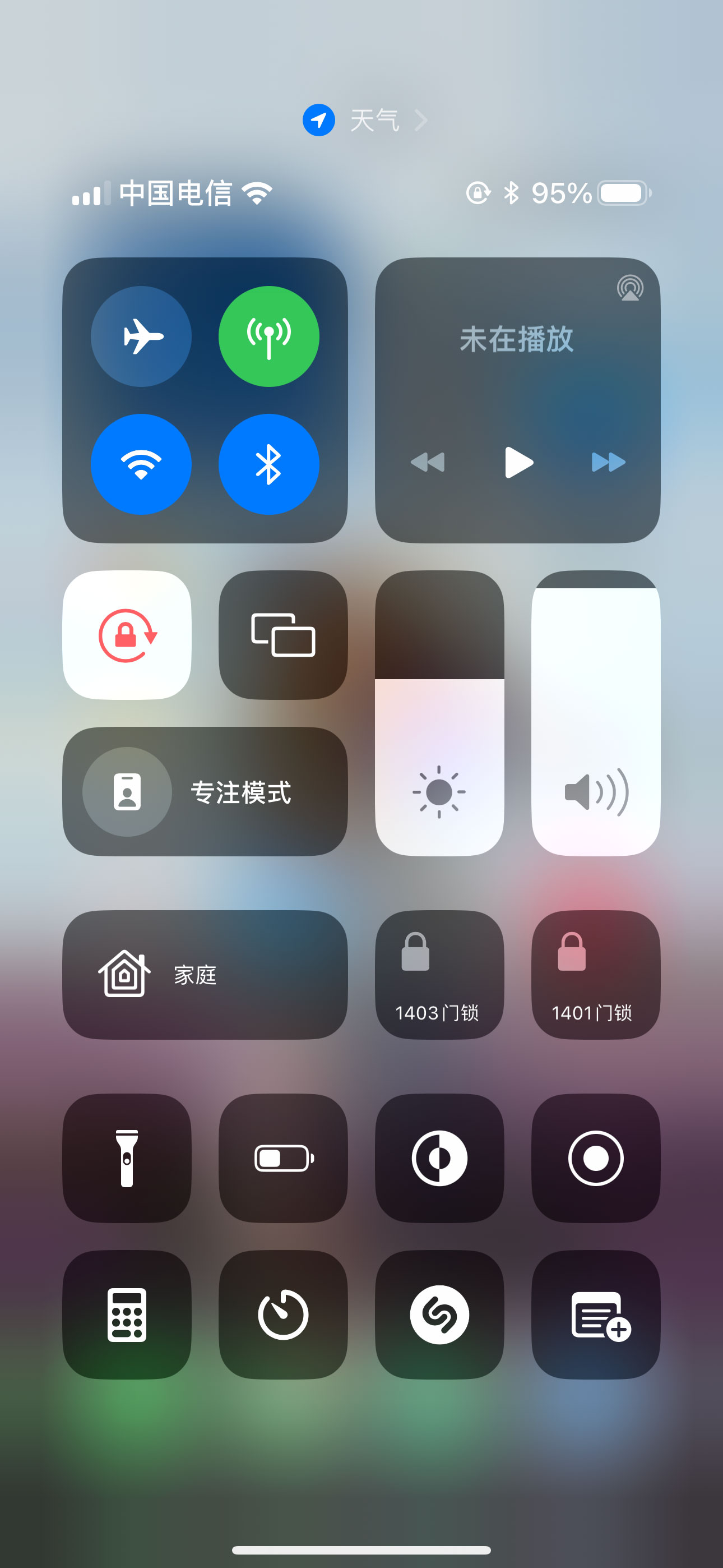Skip to next track

coord(608,462)
